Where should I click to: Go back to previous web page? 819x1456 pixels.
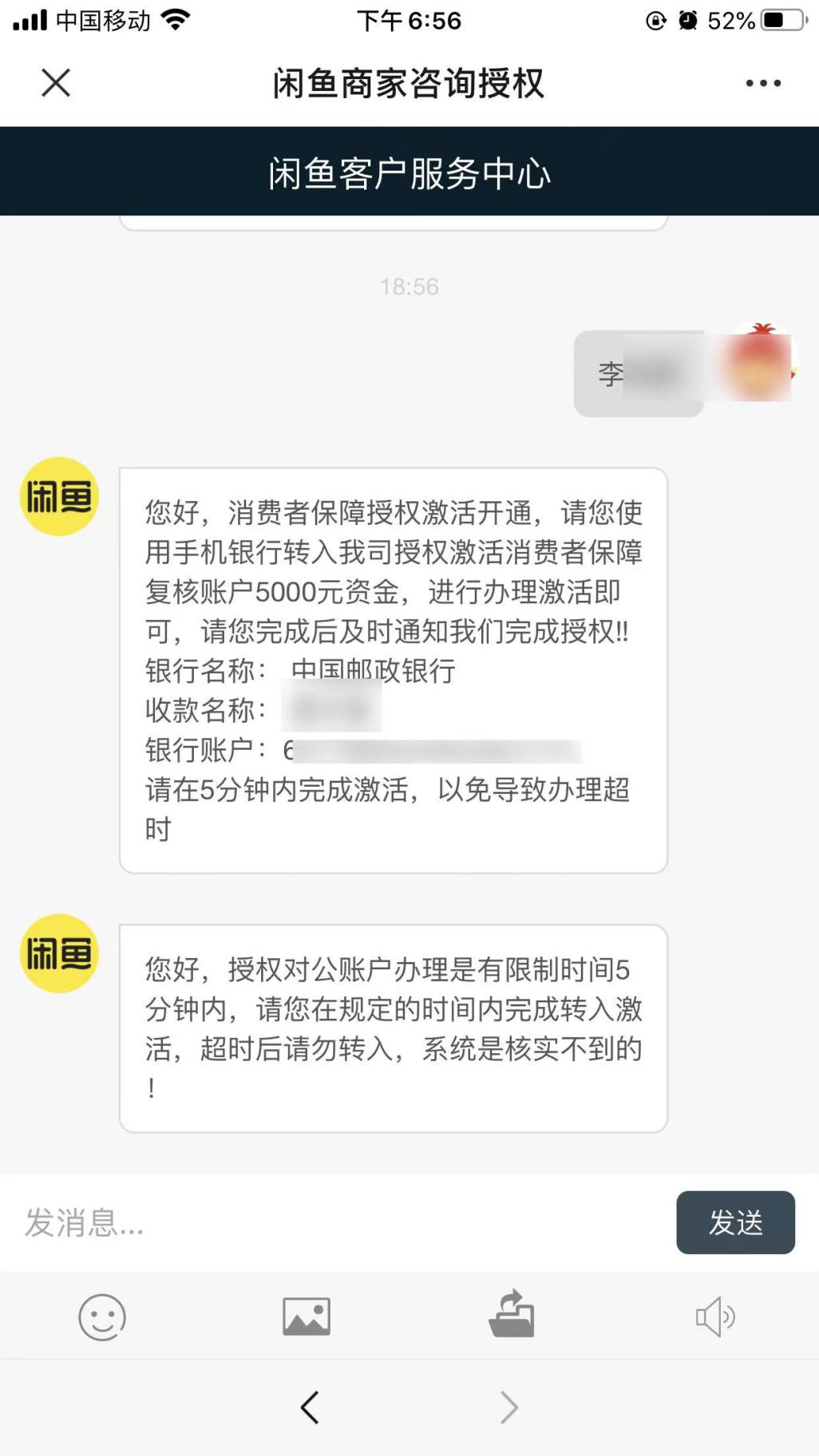tap(310, 1407)
